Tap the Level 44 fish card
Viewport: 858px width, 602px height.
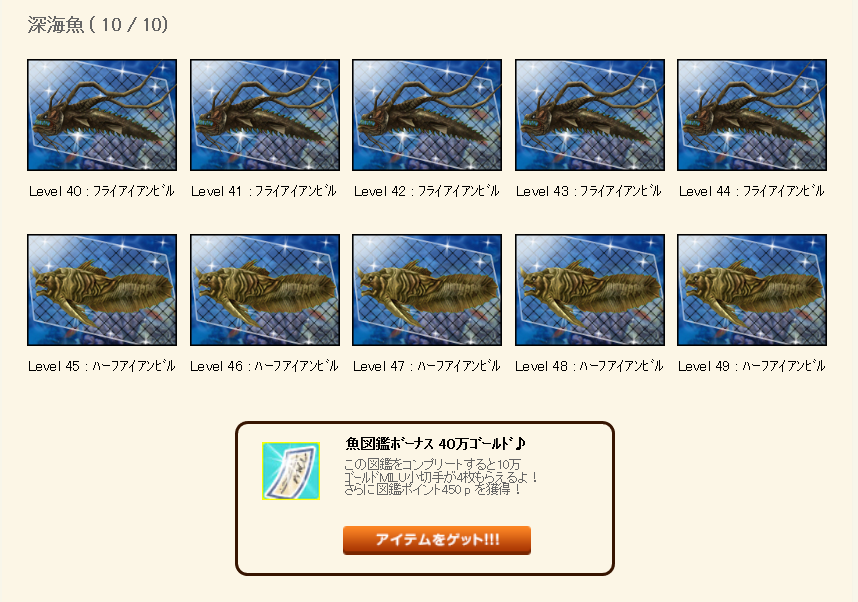point(752,115)
